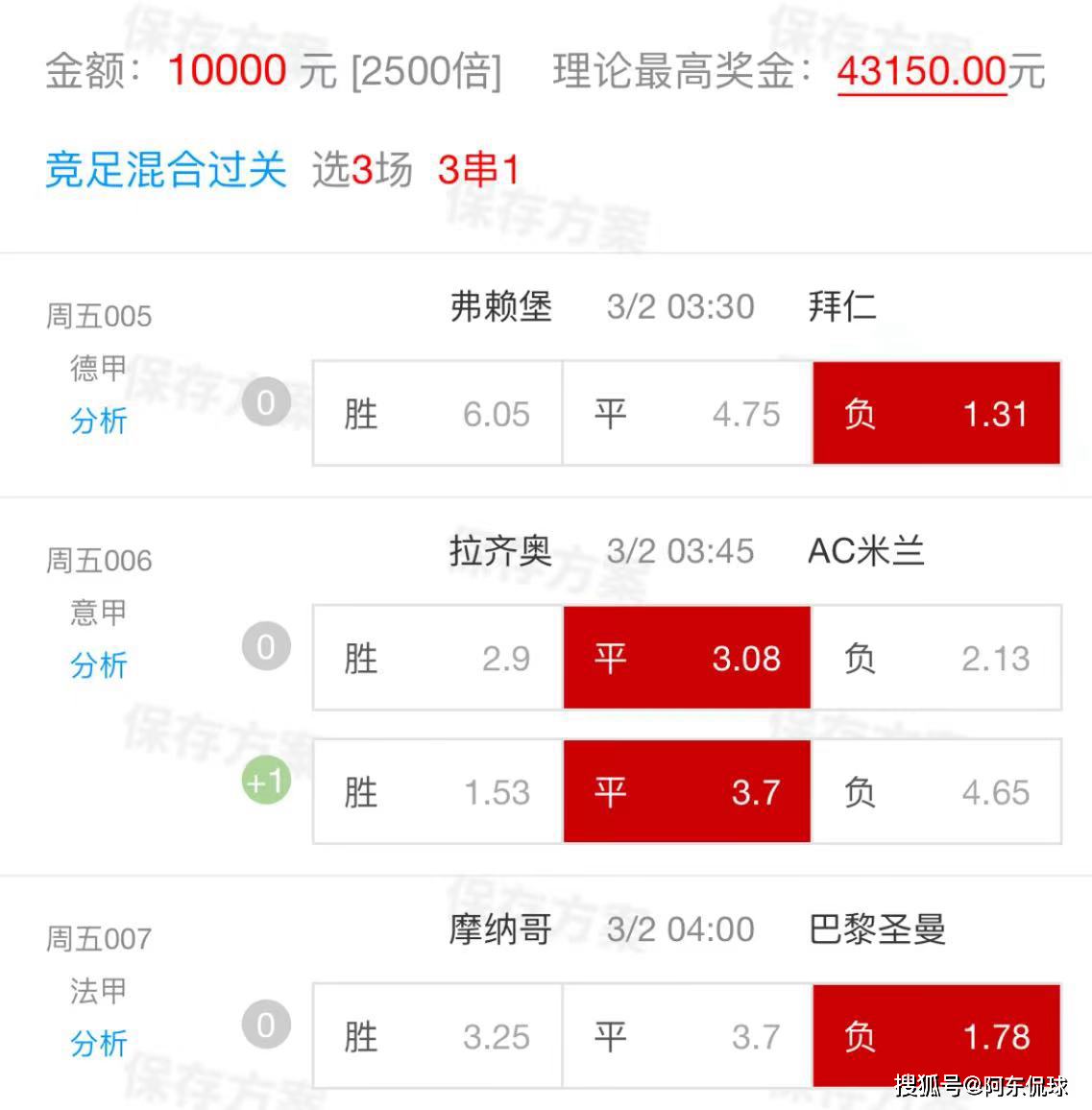The height and width of the screenshot is (1110, 1092).
Task: Open the 3串1 pass type selector
Action: click(x=477, y=168)
